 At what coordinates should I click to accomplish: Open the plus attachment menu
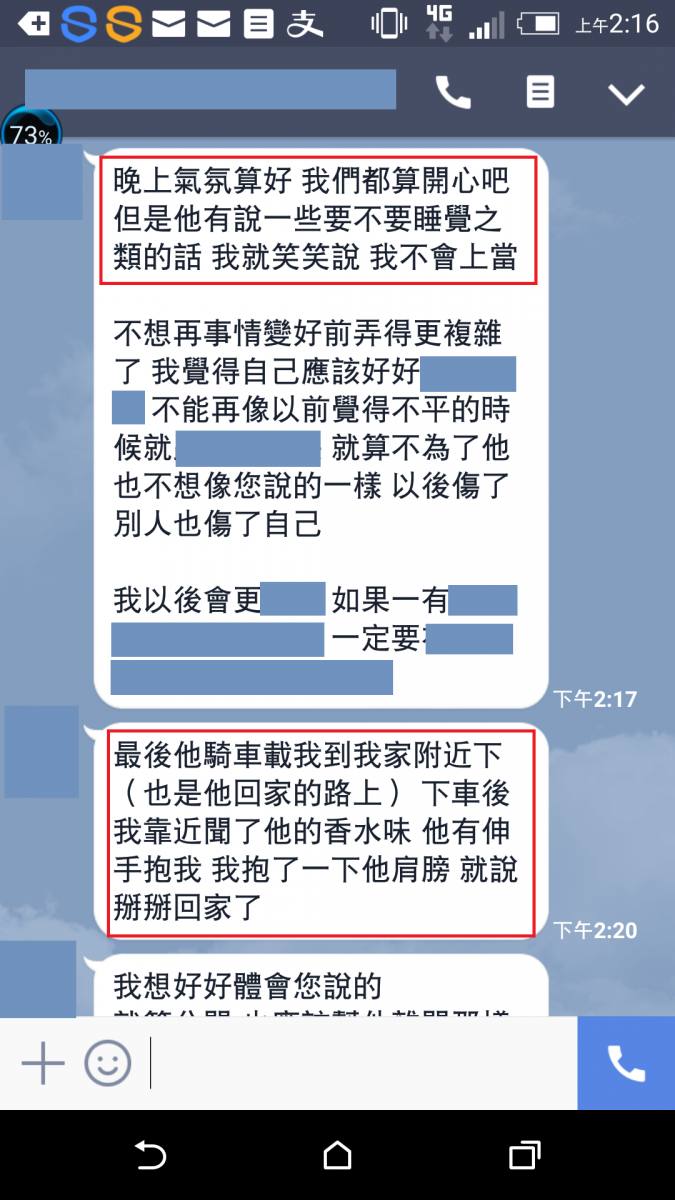coord(43,1063)
